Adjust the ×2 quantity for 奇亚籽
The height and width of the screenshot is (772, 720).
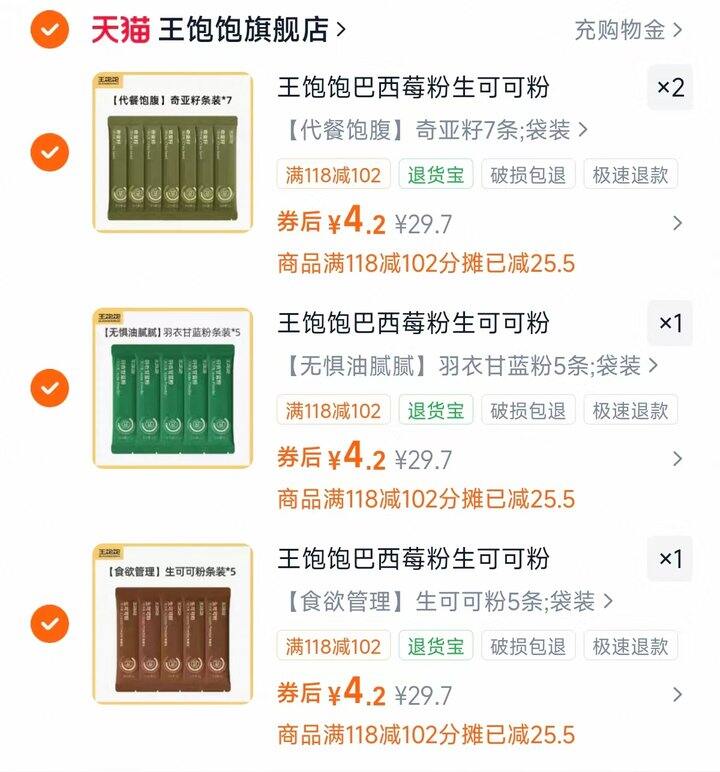point(670,88)
